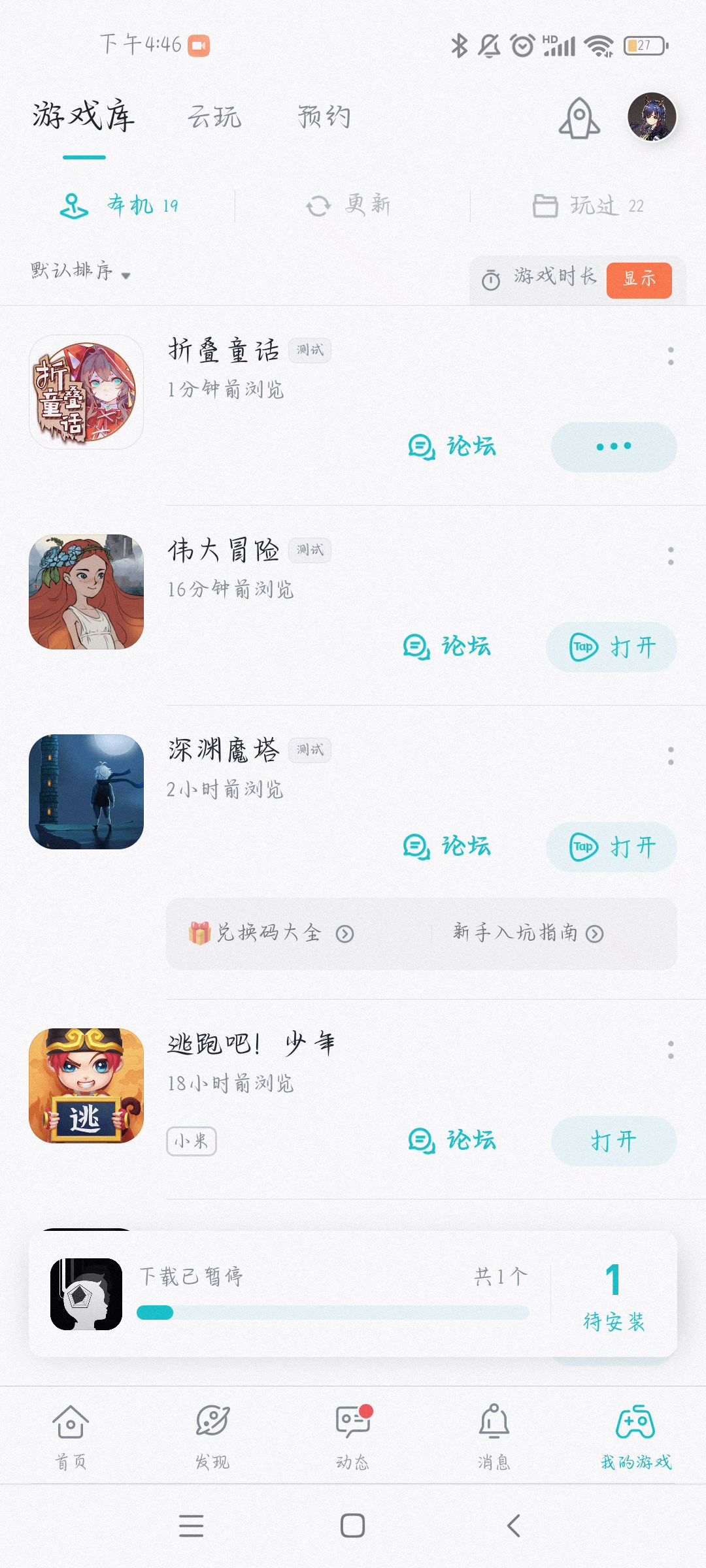Go back using system back button
This screenshot has width=706, height=1568.
(514, 1526)
